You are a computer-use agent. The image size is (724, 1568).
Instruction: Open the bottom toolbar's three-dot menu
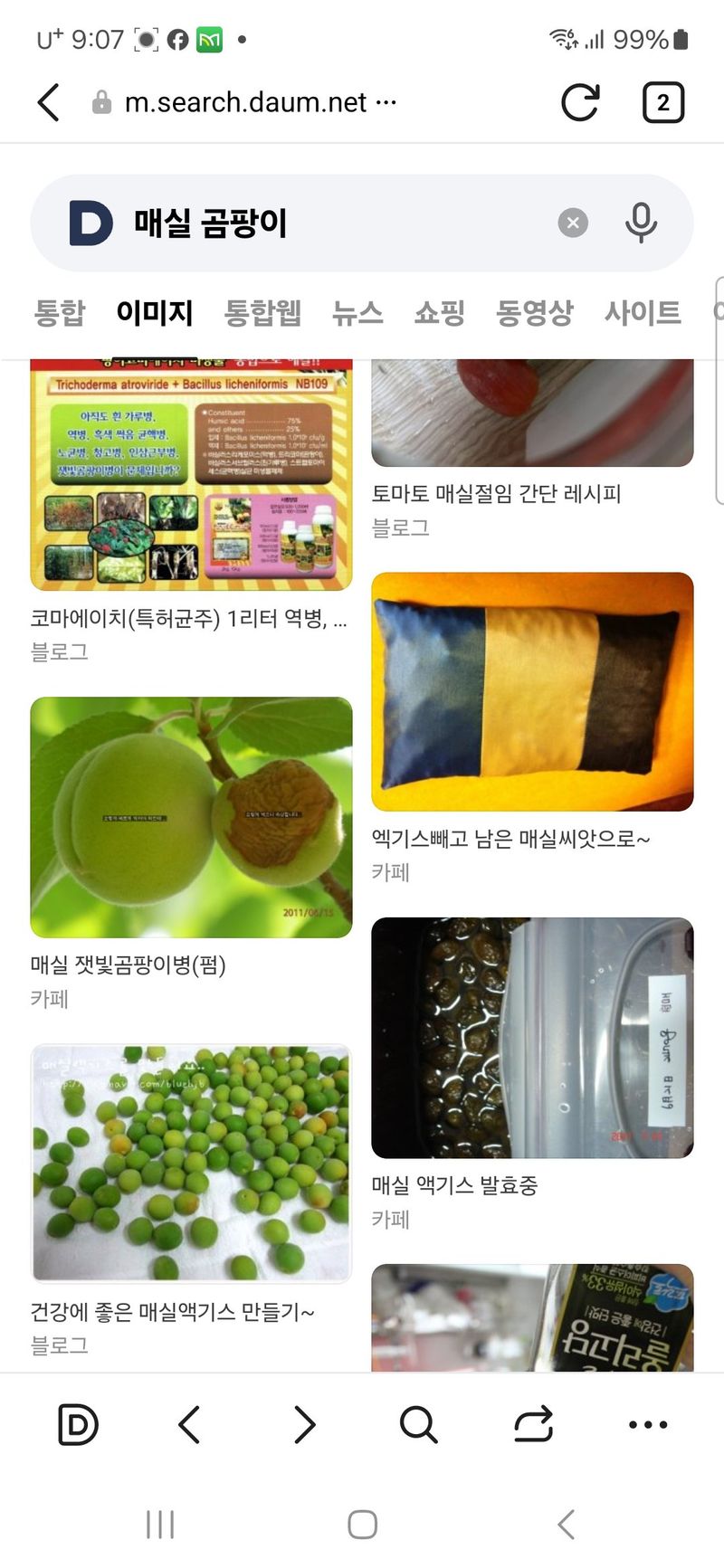click(648, 1425)
